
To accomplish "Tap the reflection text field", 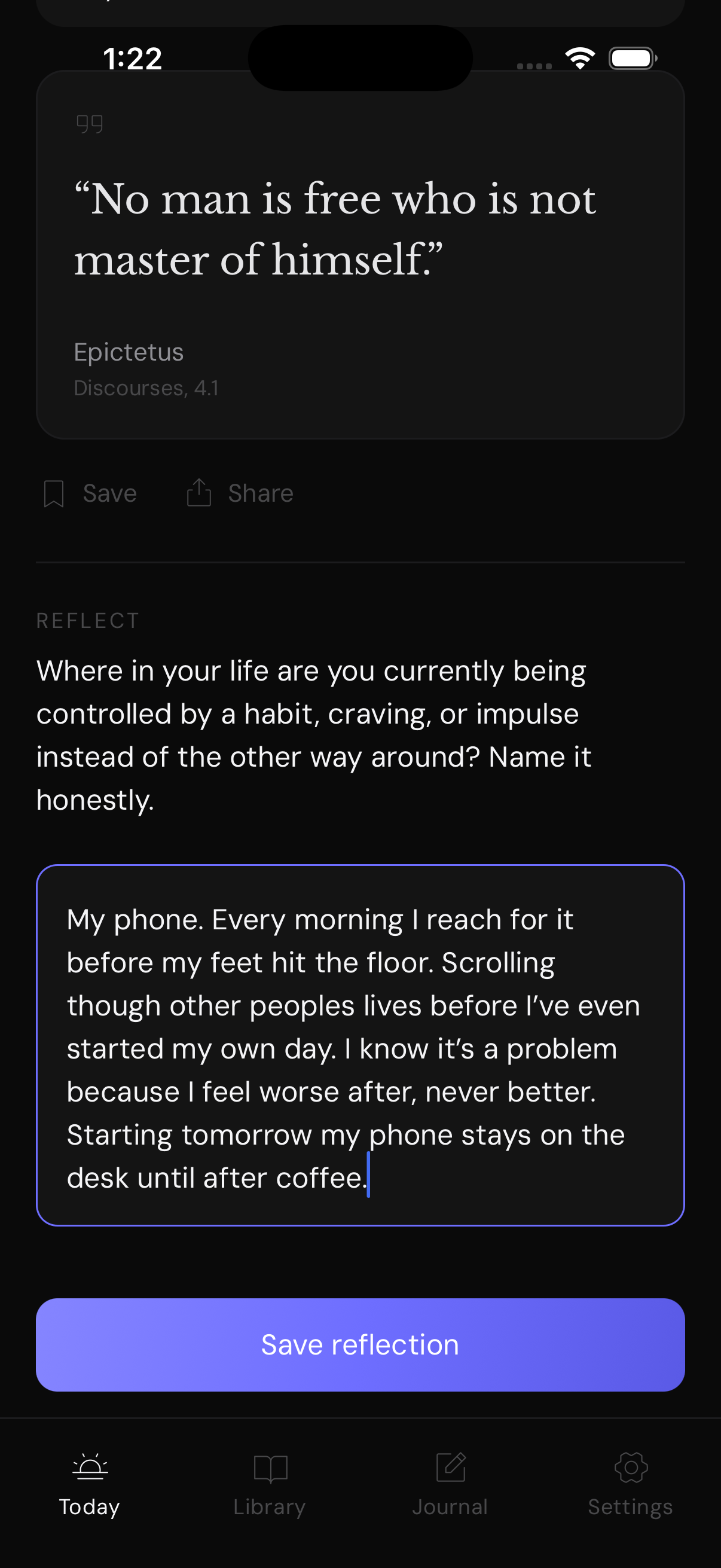I will click(360, 1045).
